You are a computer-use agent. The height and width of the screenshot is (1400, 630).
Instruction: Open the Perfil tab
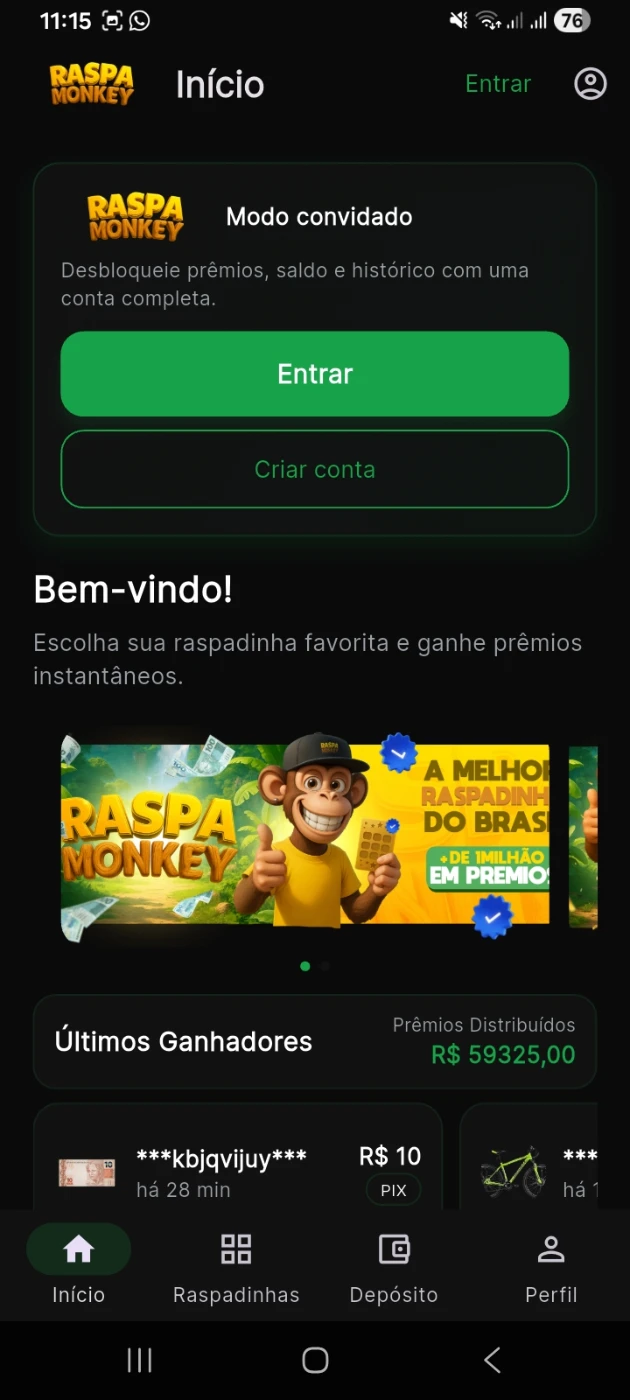click(551, 1268)
